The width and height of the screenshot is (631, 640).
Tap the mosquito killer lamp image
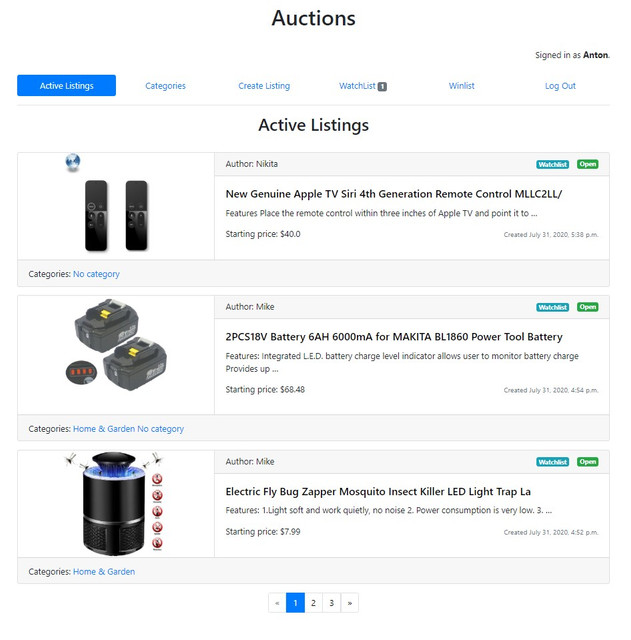coord(116,505)
